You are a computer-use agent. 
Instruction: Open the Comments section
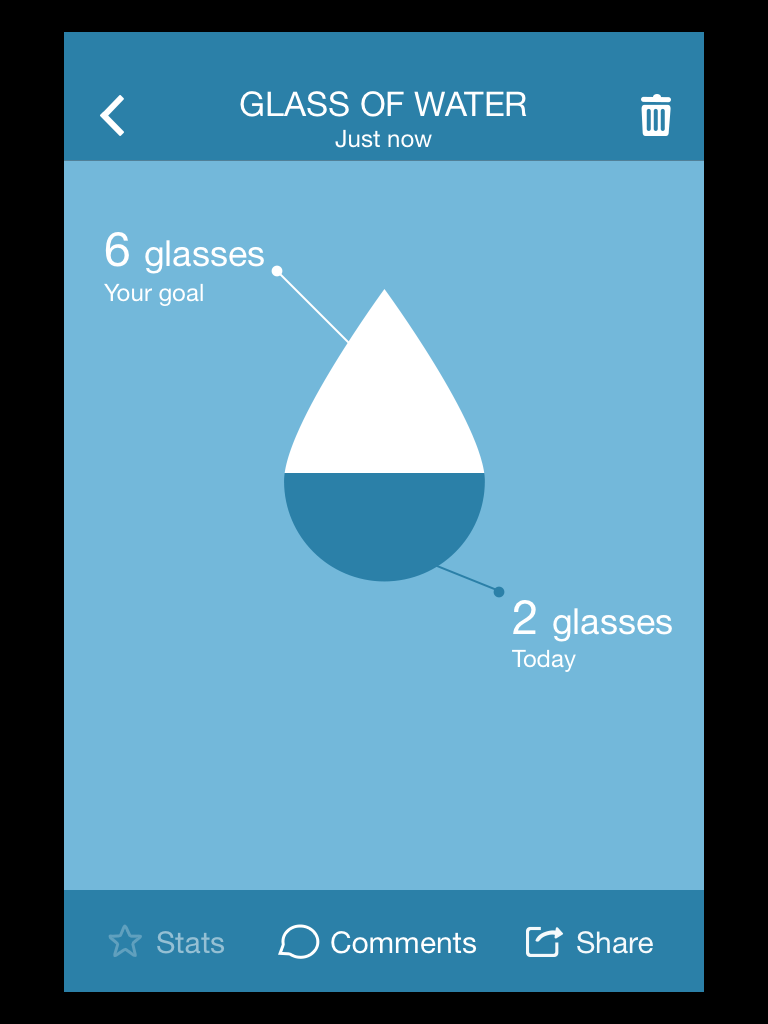[x=378, y=942]
